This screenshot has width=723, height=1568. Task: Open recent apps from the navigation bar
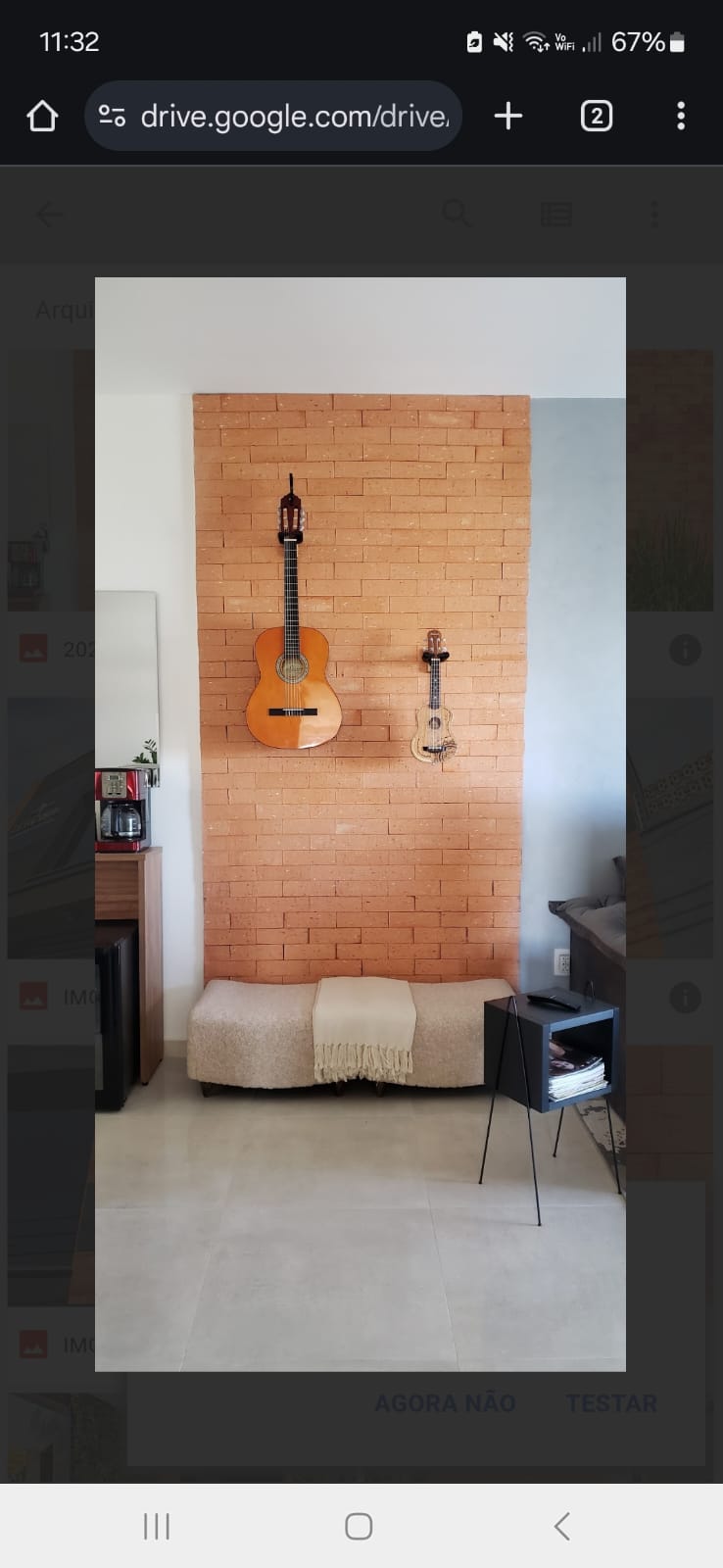coord(157,1526)
